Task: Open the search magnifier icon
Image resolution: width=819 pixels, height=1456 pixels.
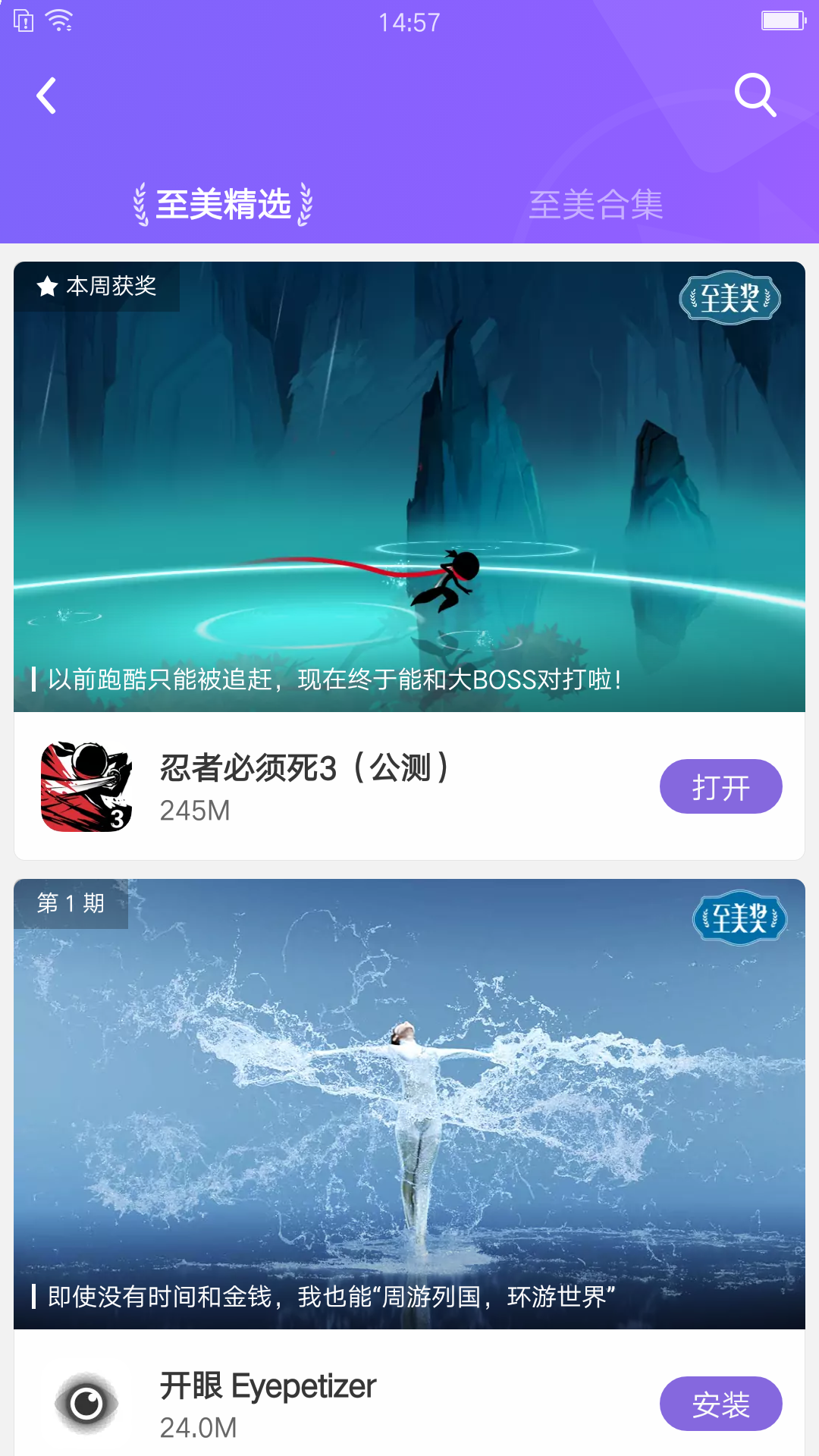Action: [755, 96]
